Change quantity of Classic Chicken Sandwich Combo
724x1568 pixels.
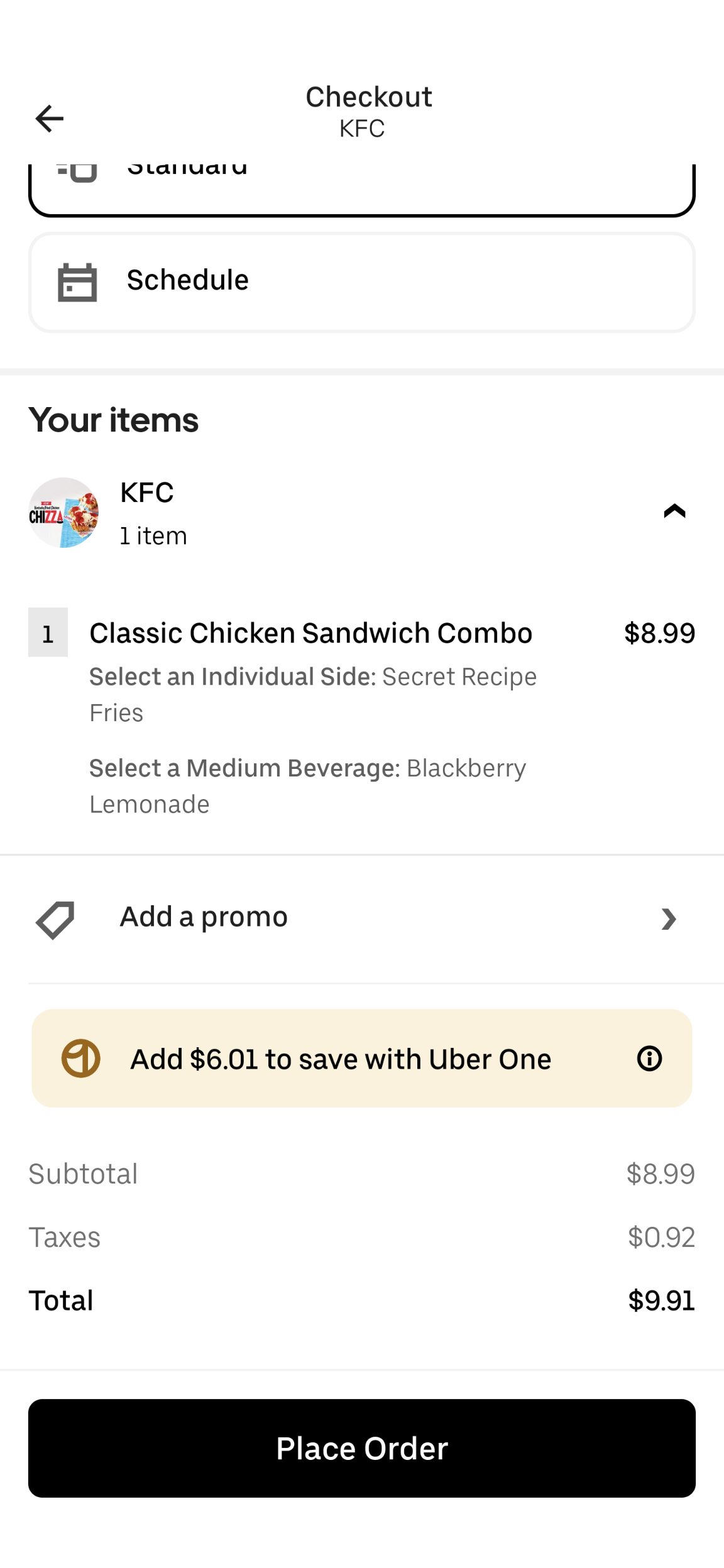[x=48, y=632]
